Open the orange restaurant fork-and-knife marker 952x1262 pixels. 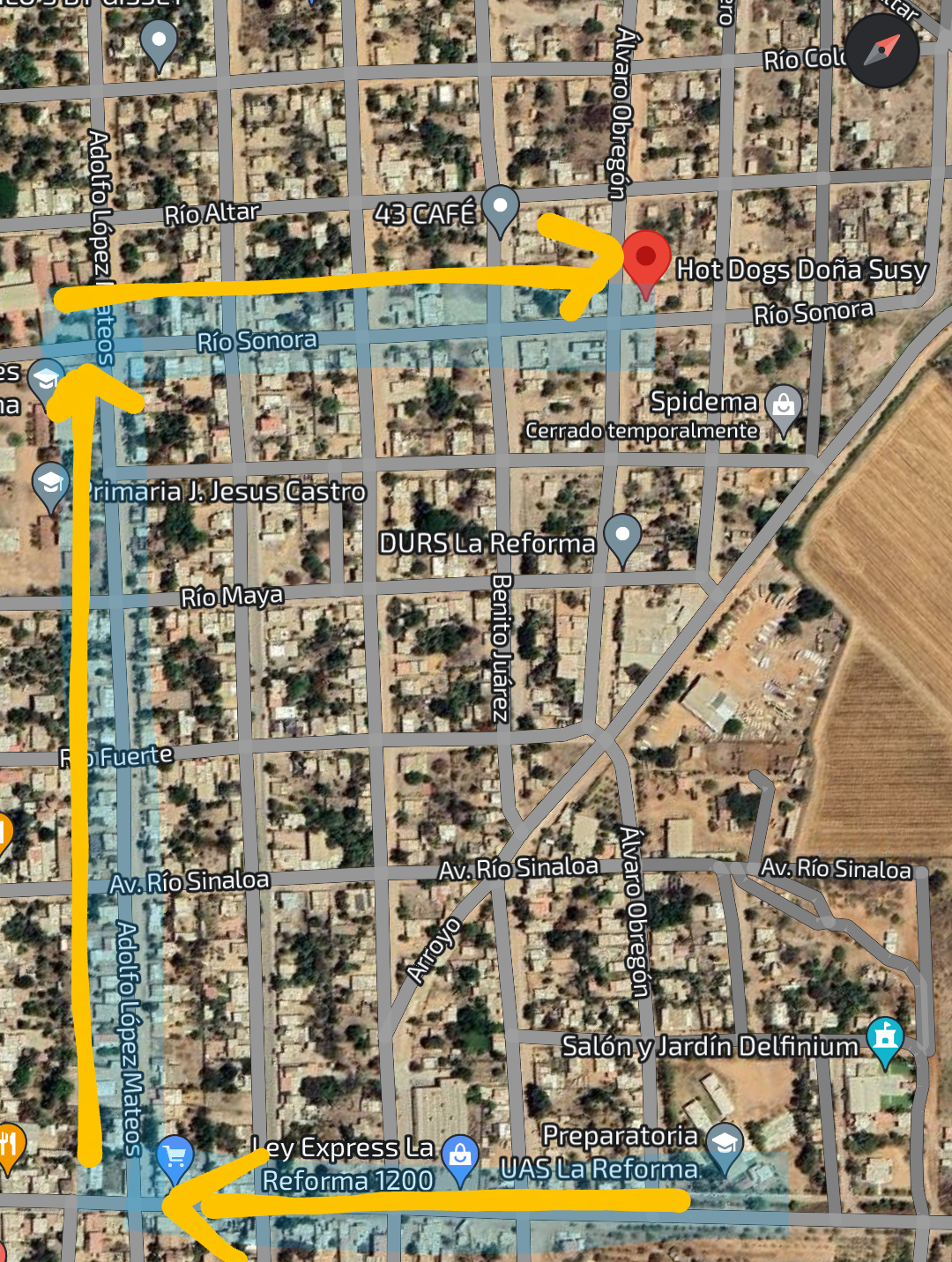click(10, 1146)
